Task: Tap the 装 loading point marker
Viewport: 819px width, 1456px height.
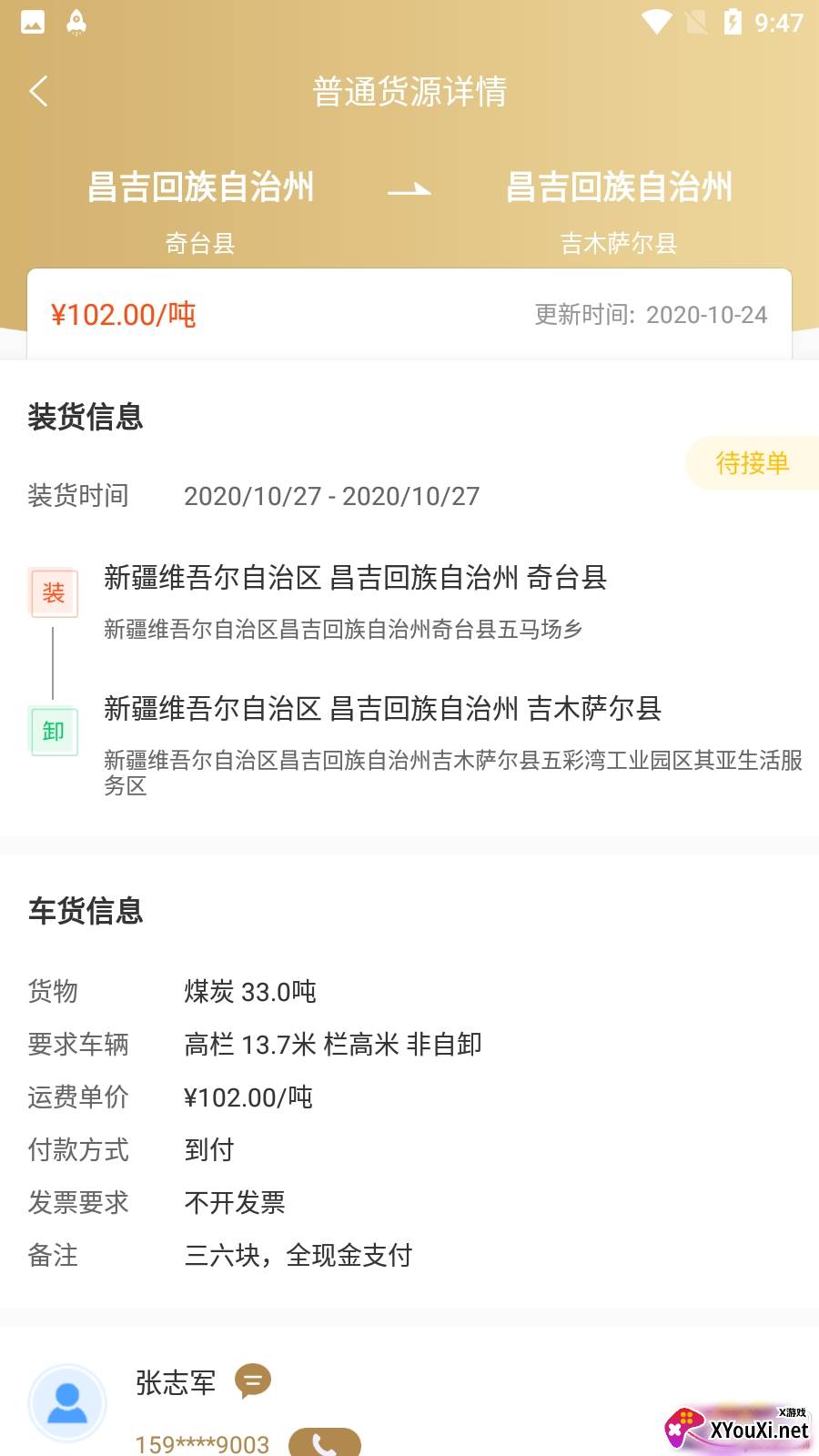Action: [x=54, y=592]
